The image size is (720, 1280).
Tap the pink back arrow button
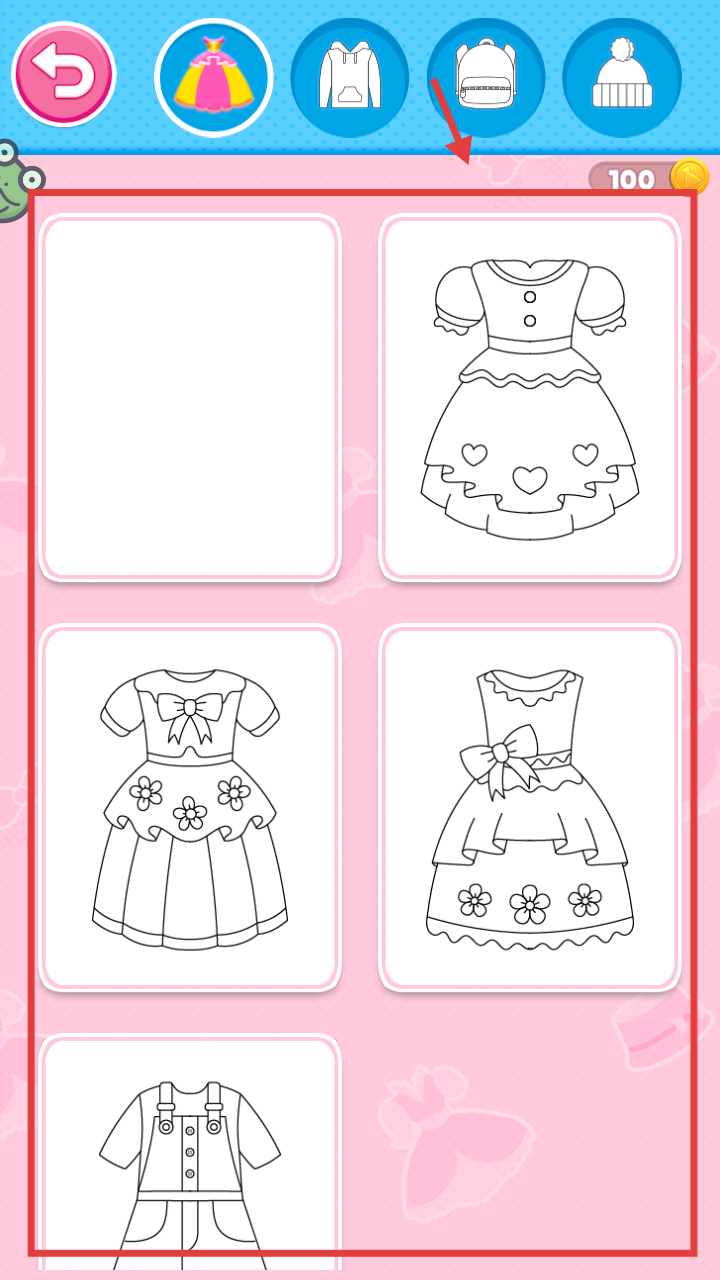[64, 75]
